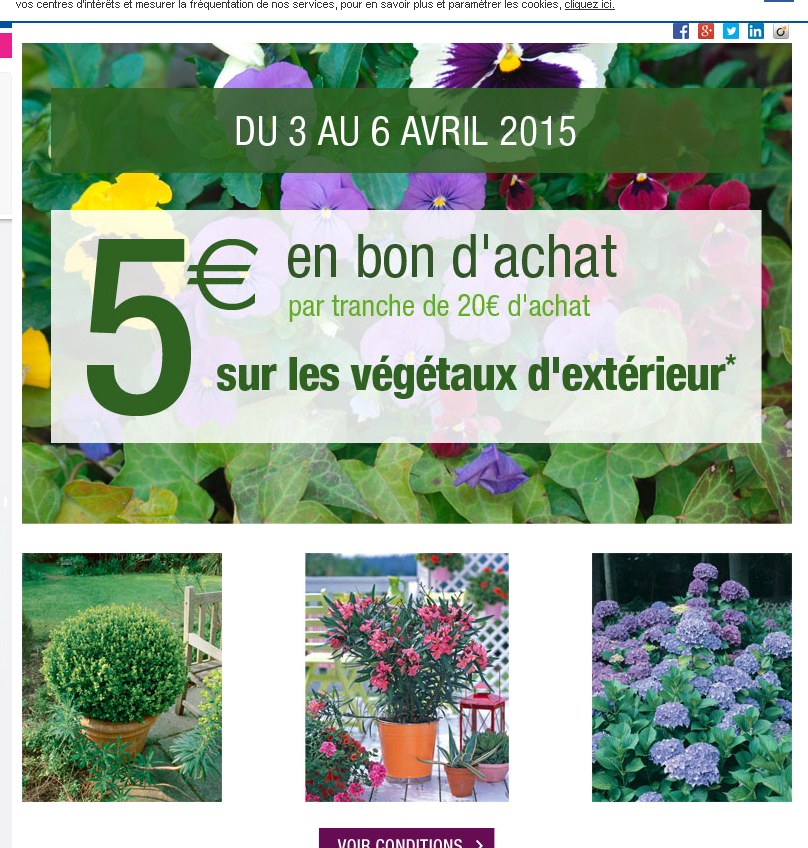The image size is (808, 848).
Task: Open the blue hydrangea picture
Action: click(691, 677)
